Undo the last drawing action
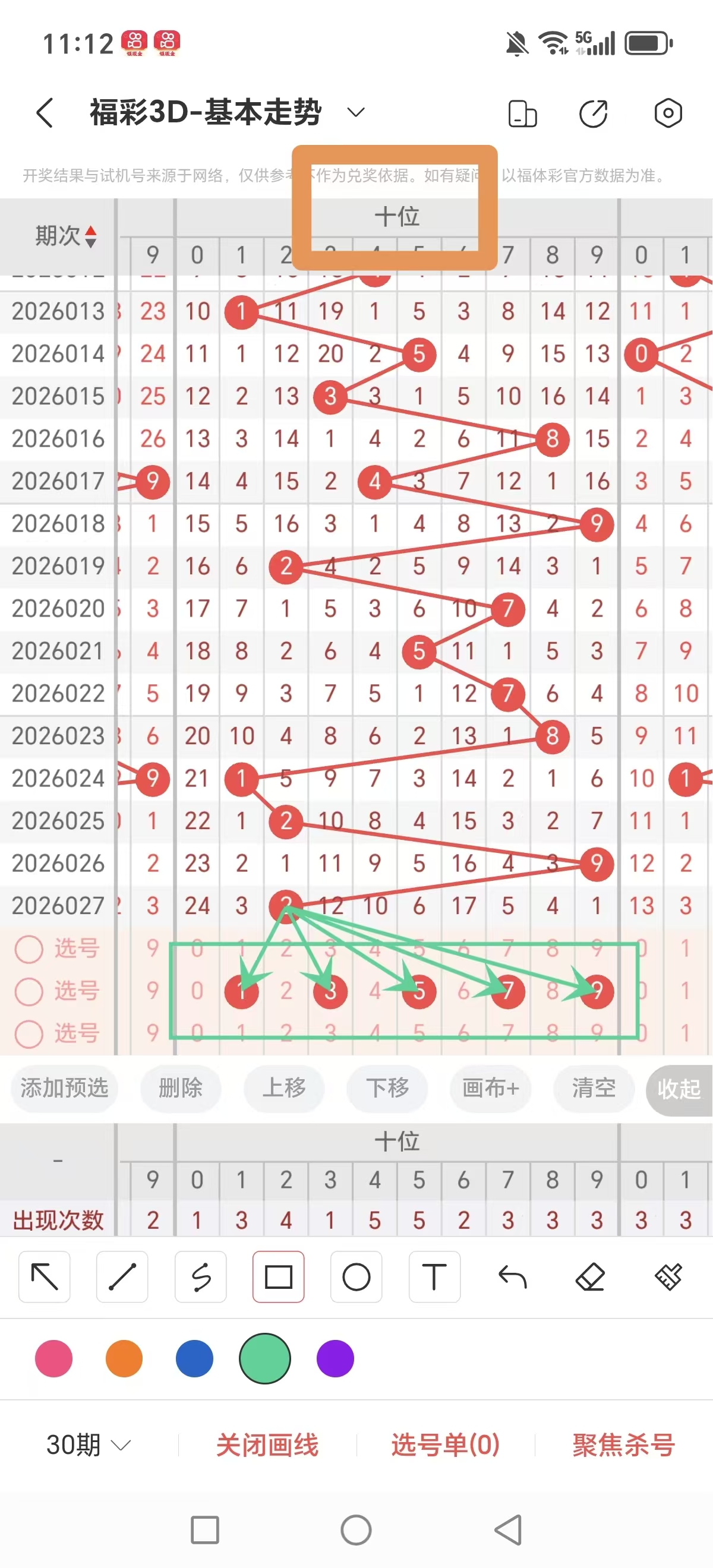Viewport: 713px width, 1568px height. pyautogui.click(x=512, y=1277)
